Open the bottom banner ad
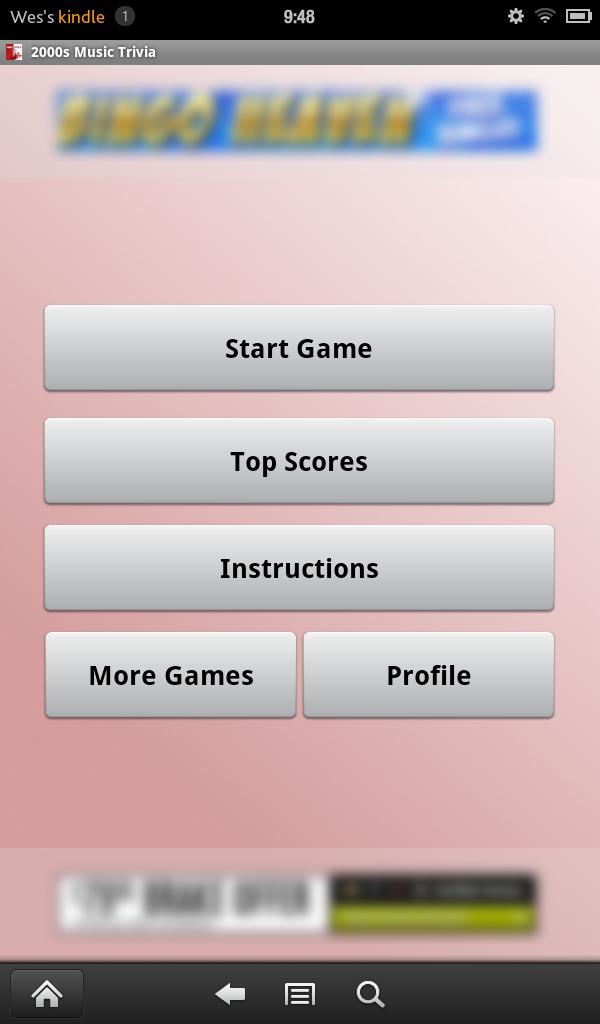The width and height of the screenshot is (600, 1024). click(298, 904)
